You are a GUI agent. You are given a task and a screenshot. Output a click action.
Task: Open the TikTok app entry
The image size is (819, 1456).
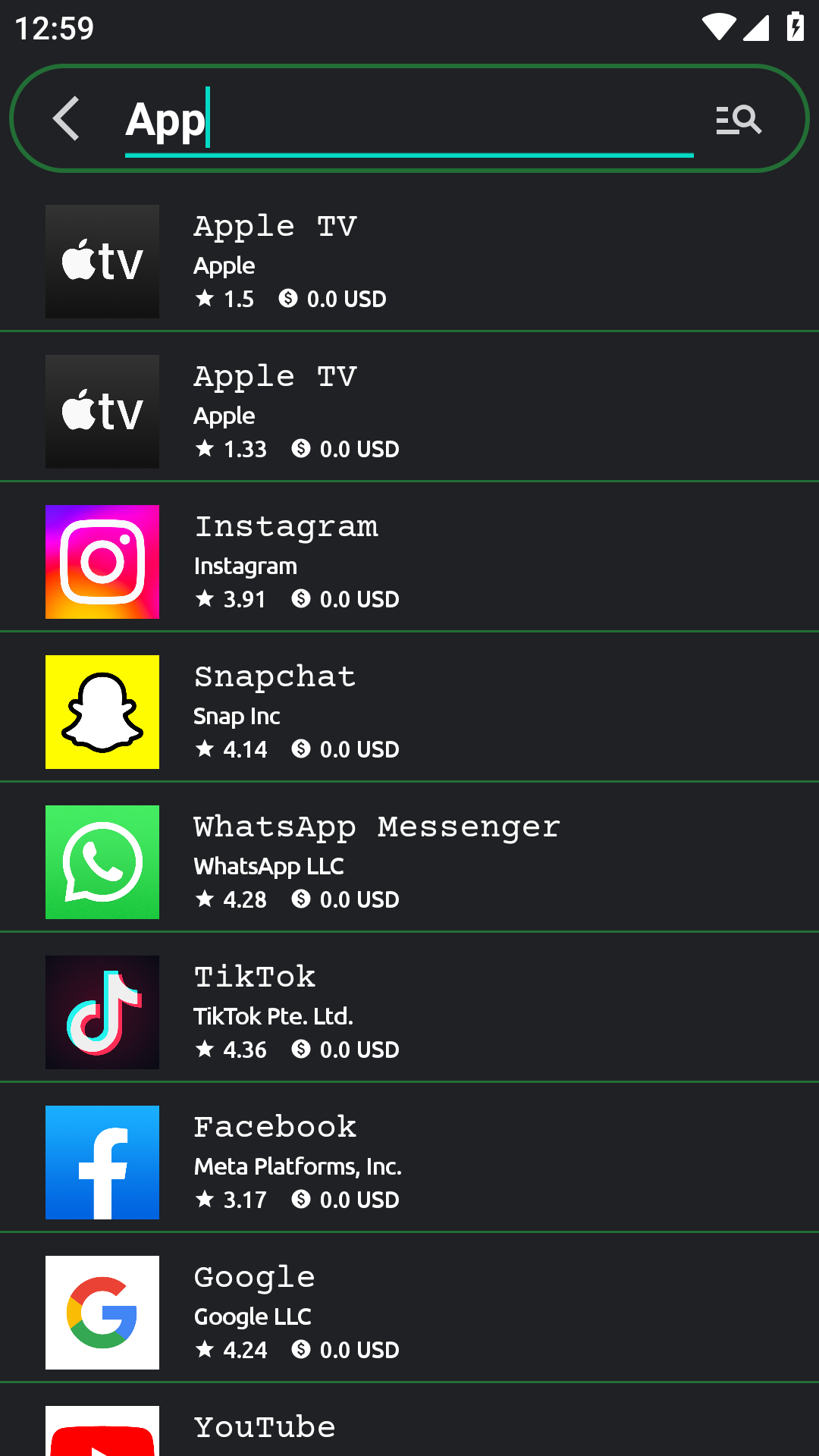409,1012
